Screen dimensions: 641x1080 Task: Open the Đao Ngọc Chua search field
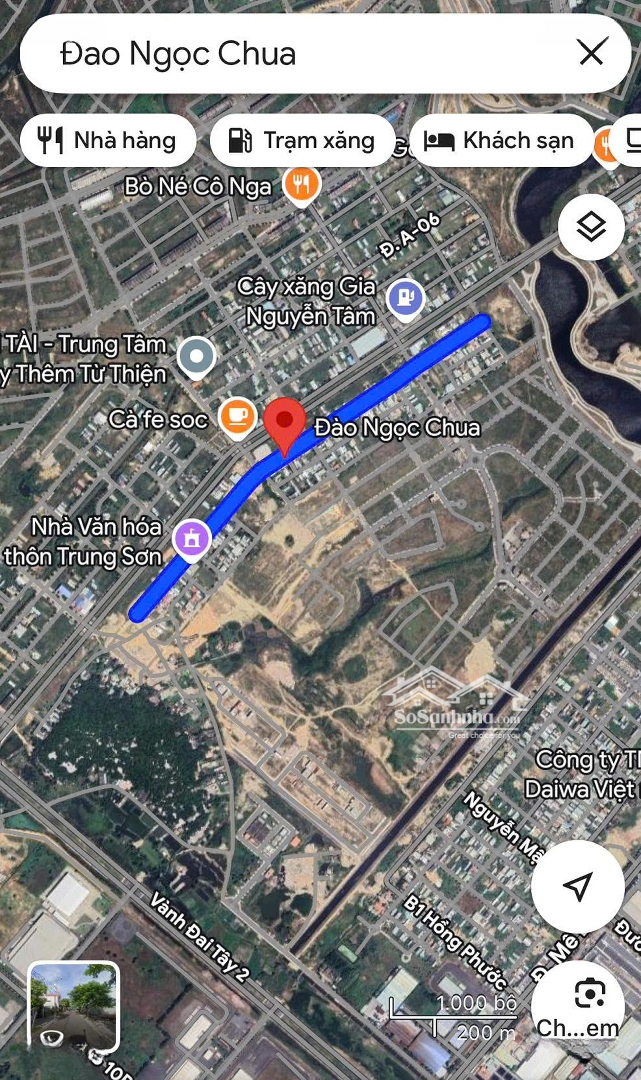point(300,54)
